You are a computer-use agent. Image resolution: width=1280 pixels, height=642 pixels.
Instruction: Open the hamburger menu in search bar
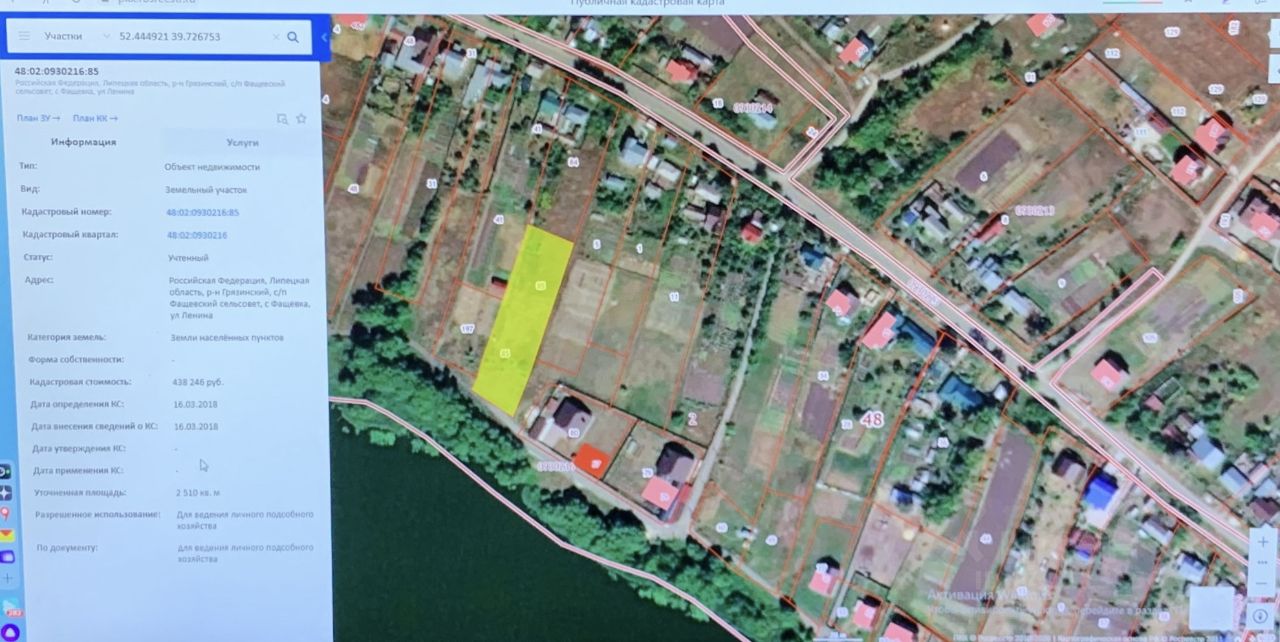(x=23, y=36)
